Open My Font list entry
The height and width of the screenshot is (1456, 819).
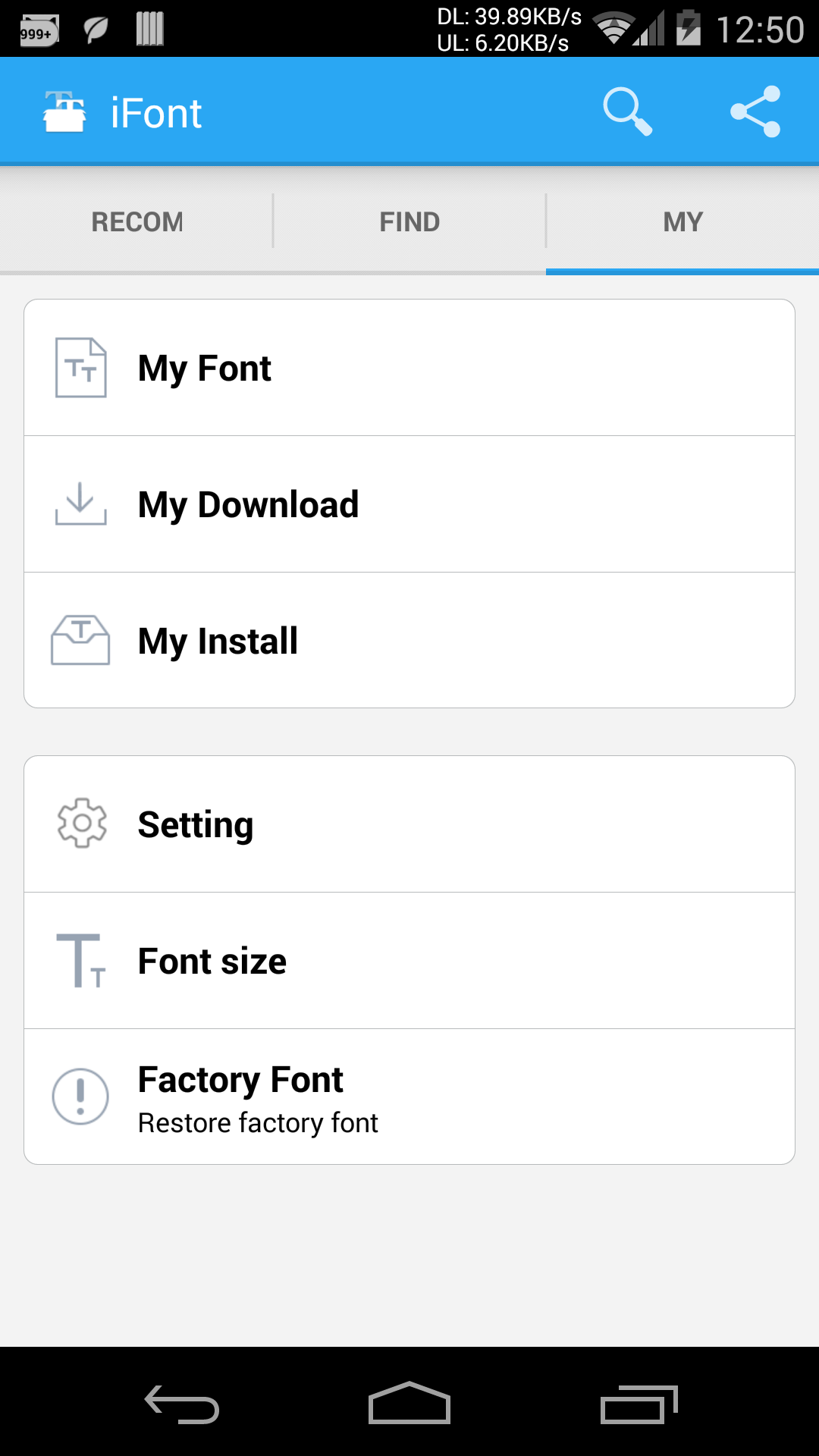tap(409, 368)
